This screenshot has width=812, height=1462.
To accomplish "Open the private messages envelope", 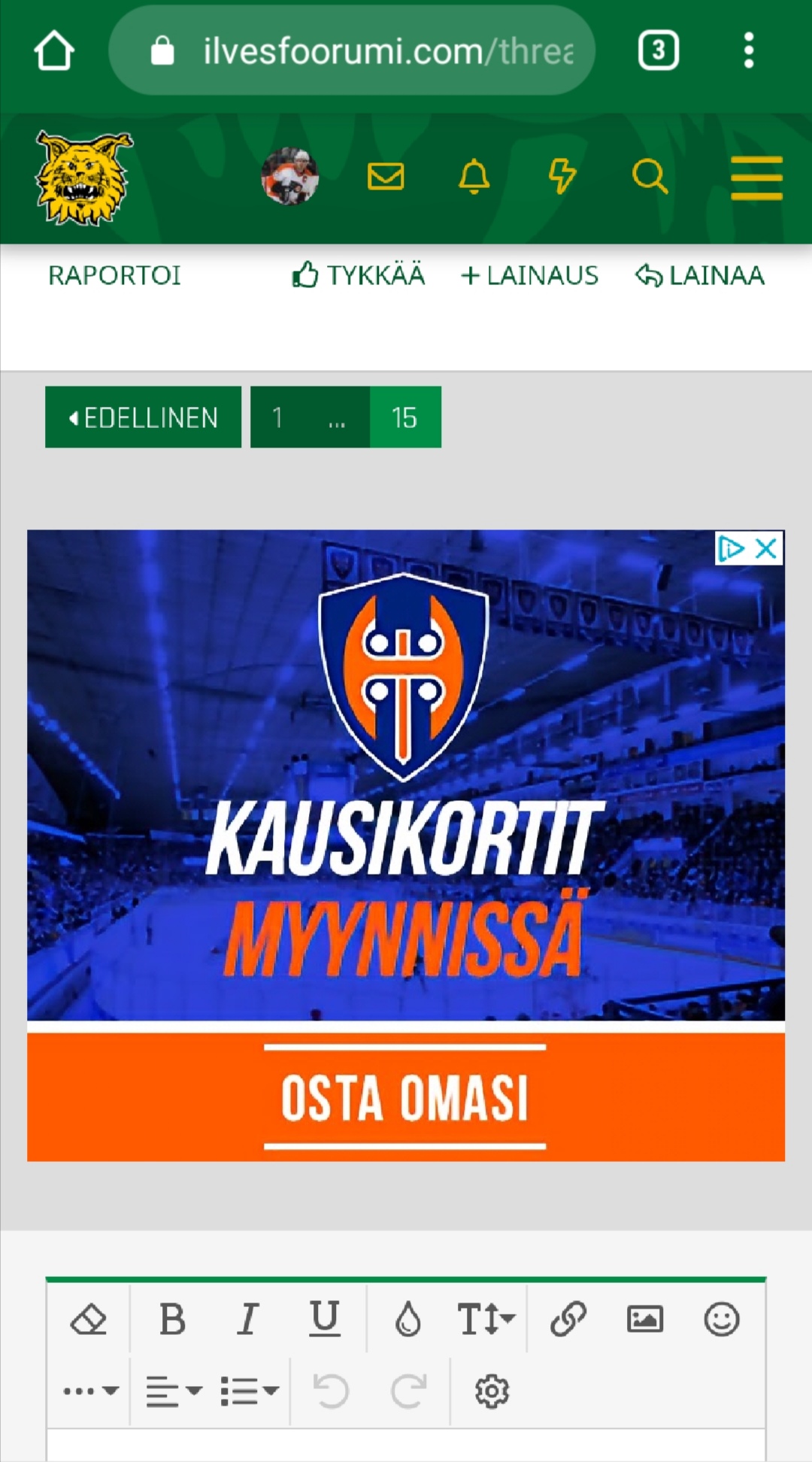I will click(386, 177).
